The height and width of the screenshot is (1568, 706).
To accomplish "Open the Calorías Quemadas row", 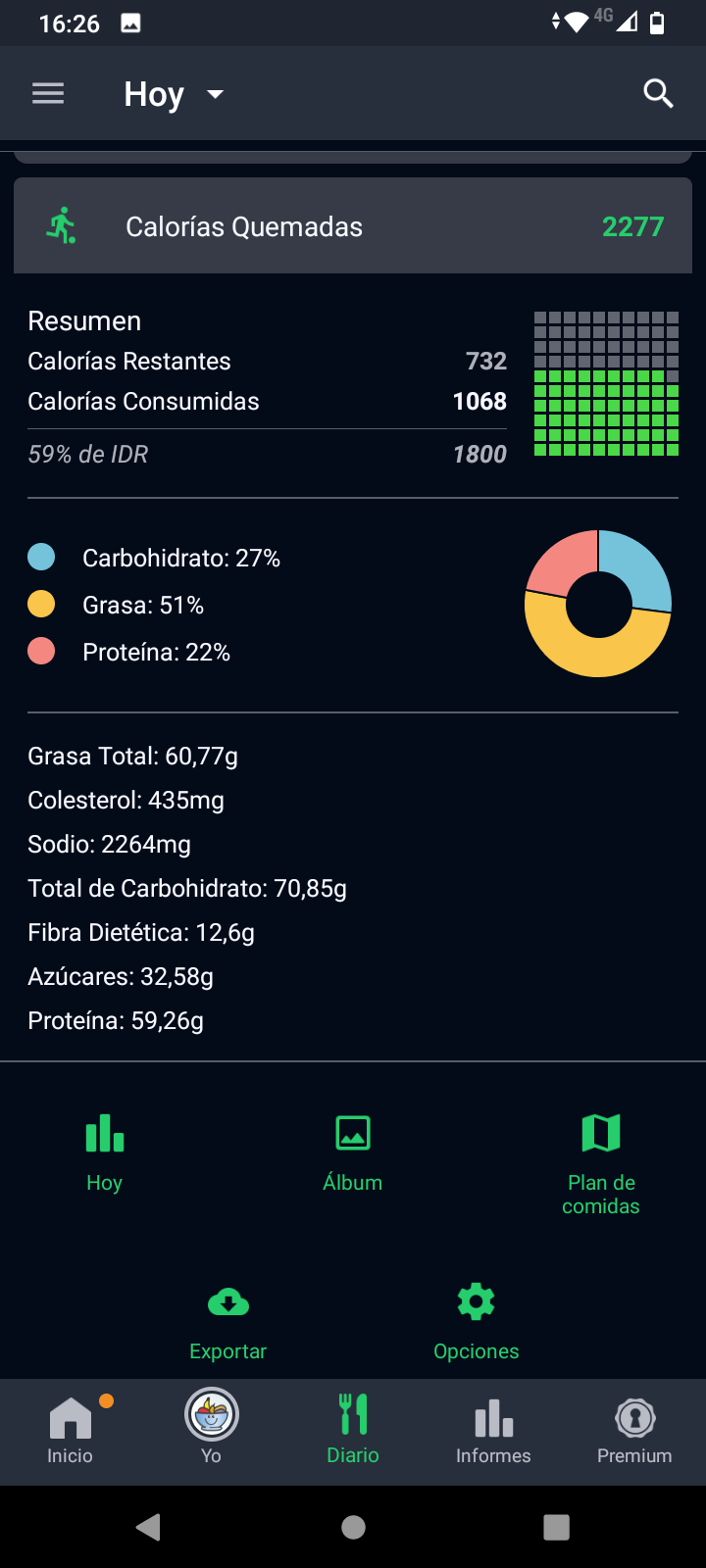I will 353,226.
